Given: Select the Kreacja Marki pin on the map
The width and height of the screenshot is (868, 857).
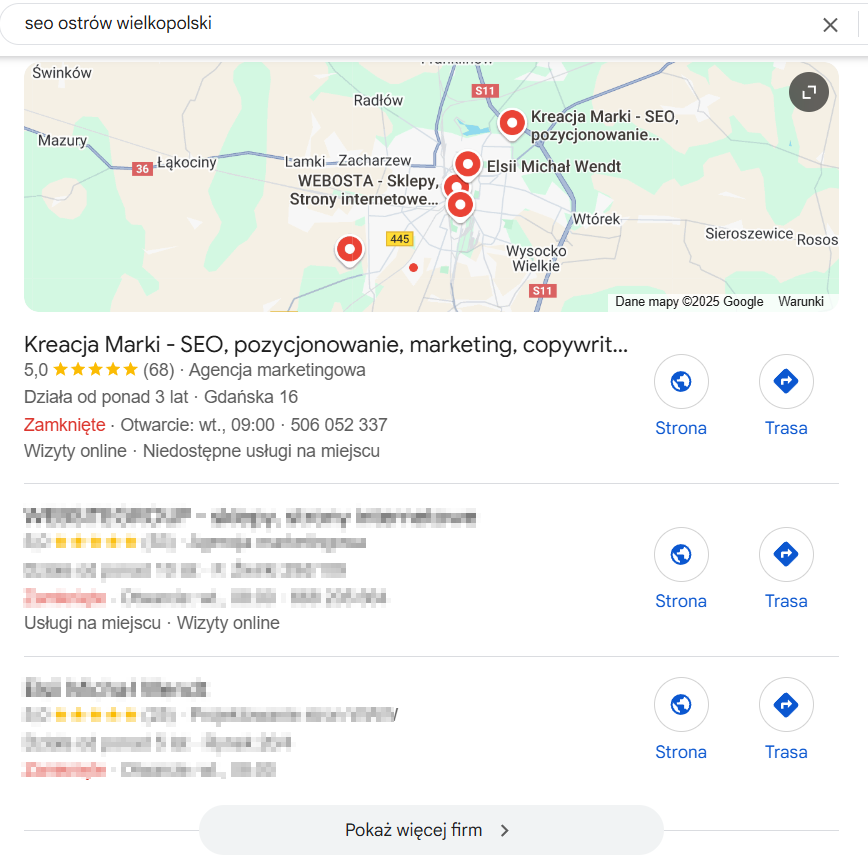Looking at the screenshot, I should pos(512,123).
